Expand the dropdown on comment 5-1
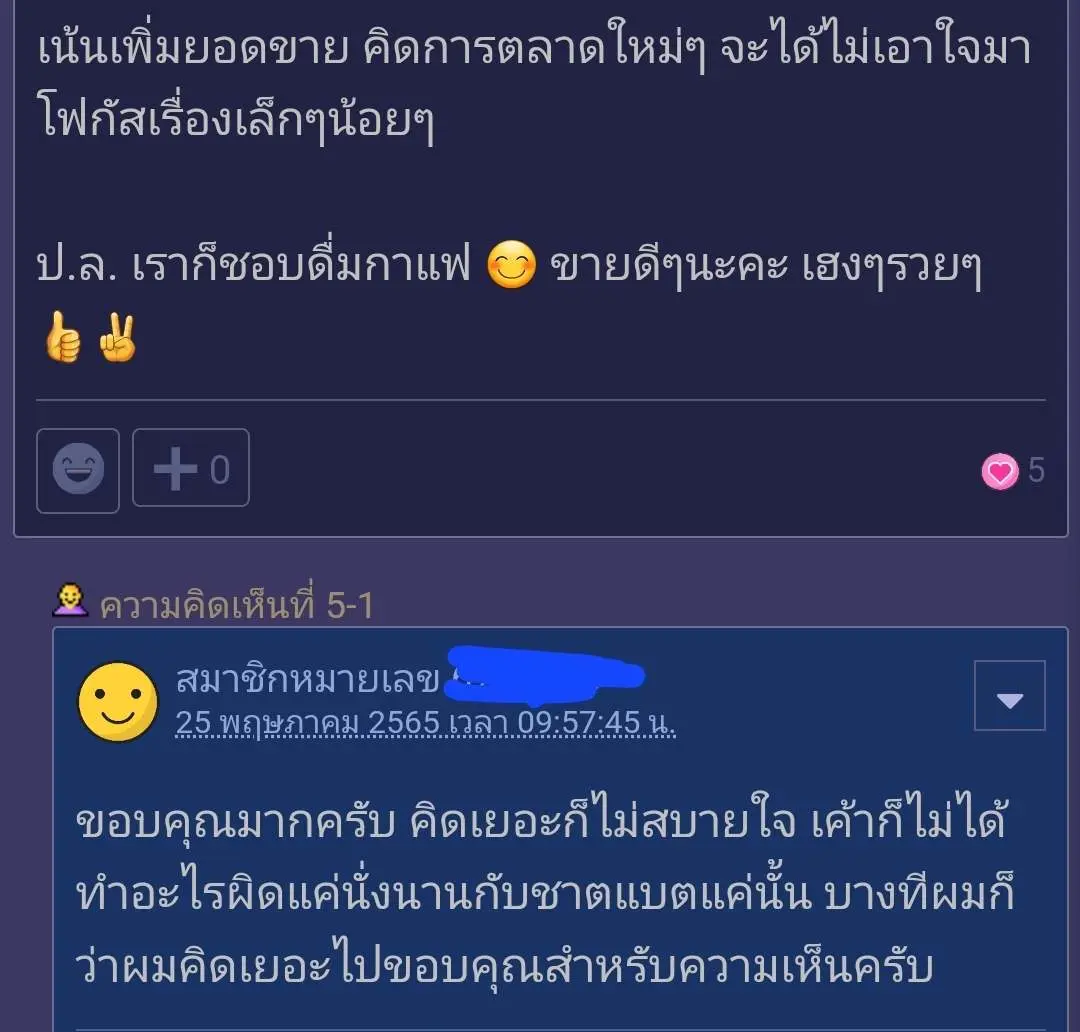Image resolution: width=1080 pixels, height=1032 pixels. (1009, 696)
